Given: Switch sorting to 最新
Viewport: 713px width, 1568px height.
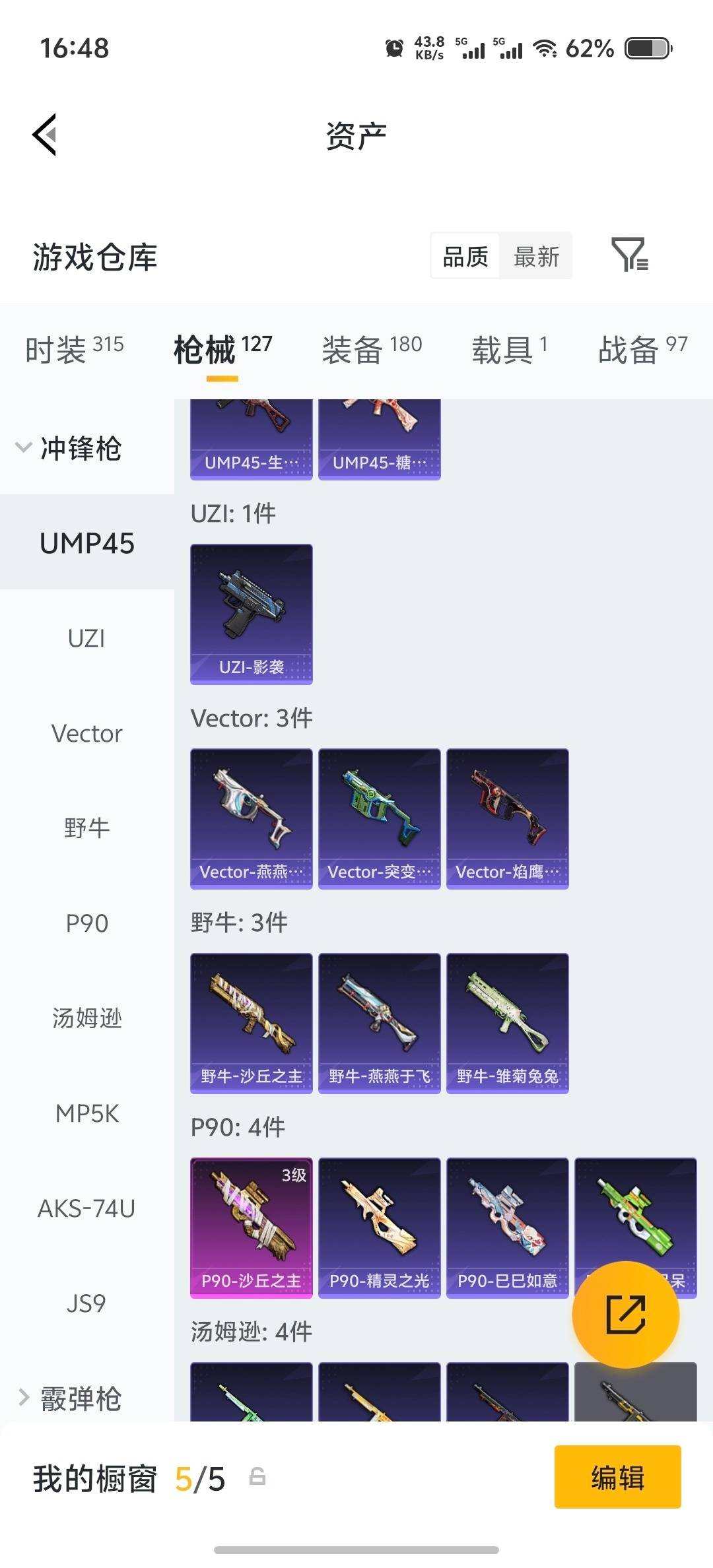Looking at the screenshot, I should pyautogui.click(x=536, y=257).
